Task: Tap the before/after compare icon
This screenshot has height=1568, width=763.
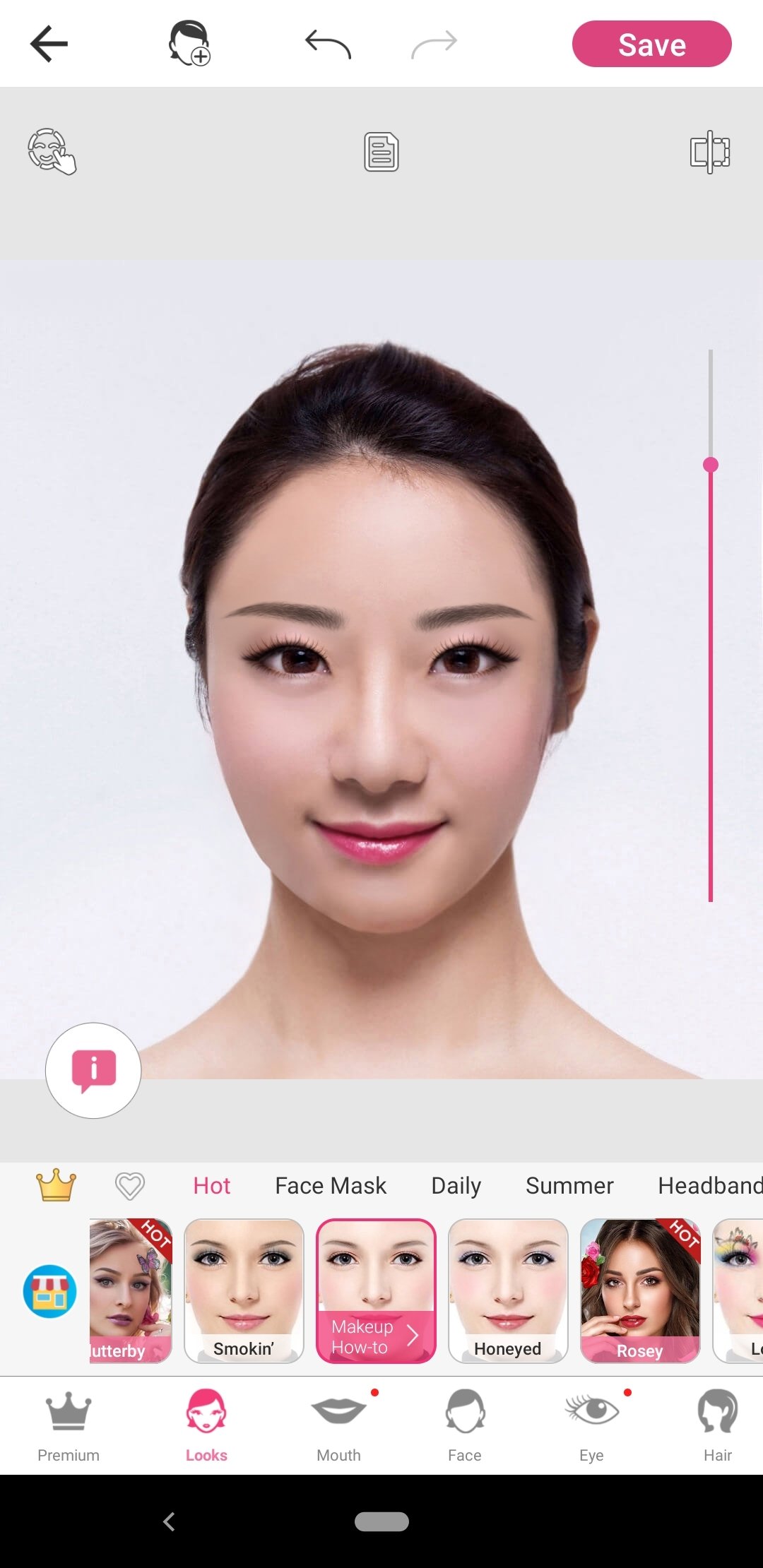Action: click(x=710, y=152)
